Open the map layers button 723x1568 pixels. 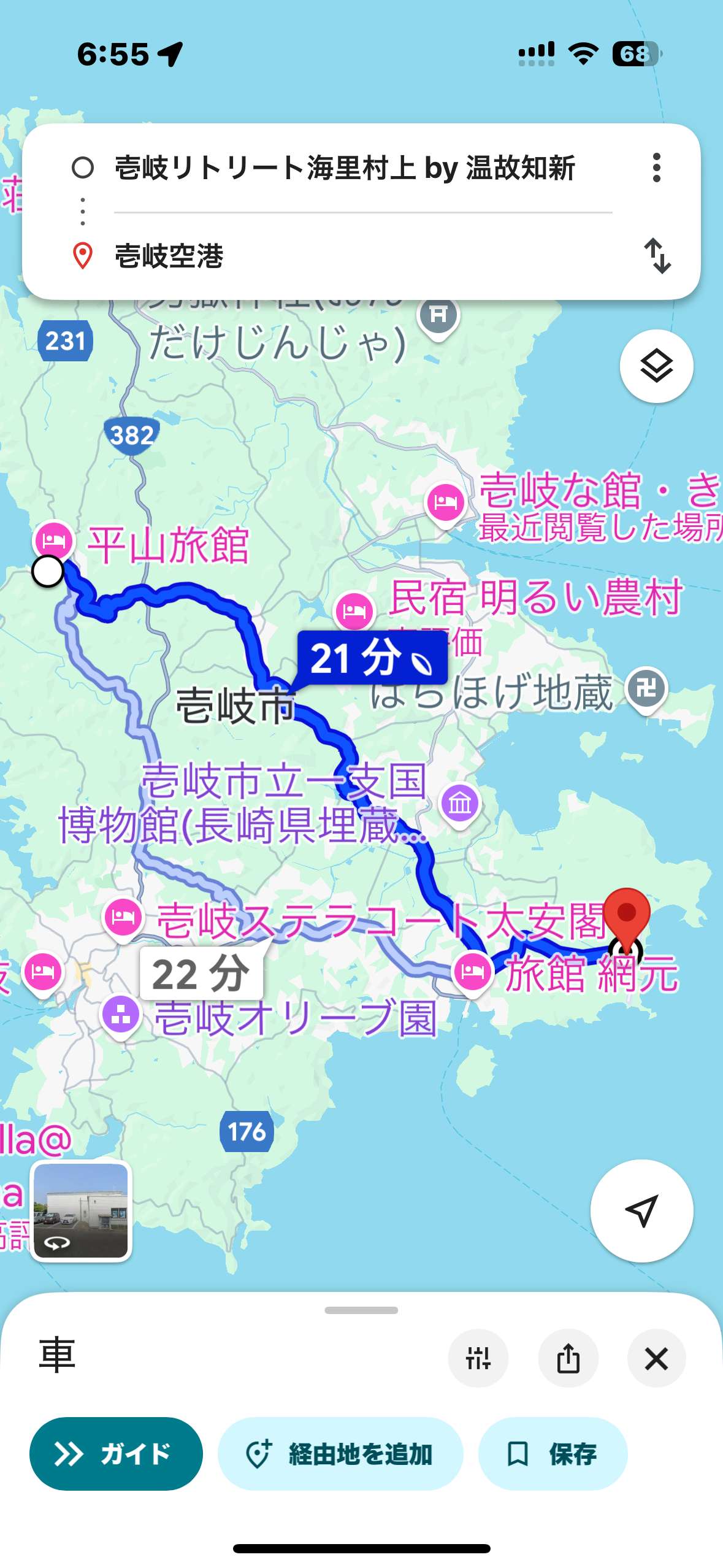click(x=656, y=366)
